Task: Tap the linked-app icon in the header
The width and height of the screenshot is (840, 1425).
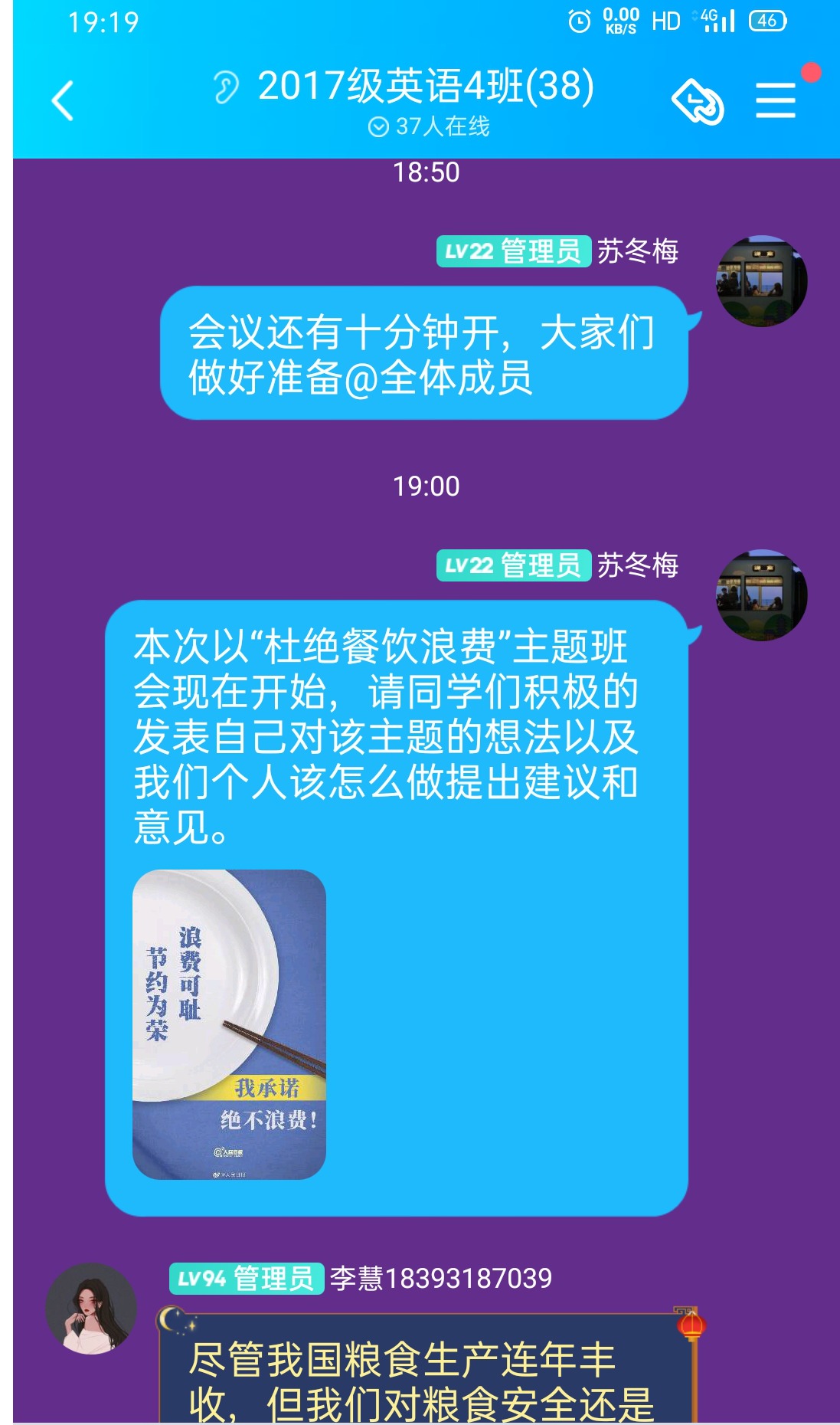Action: [697, 102]
